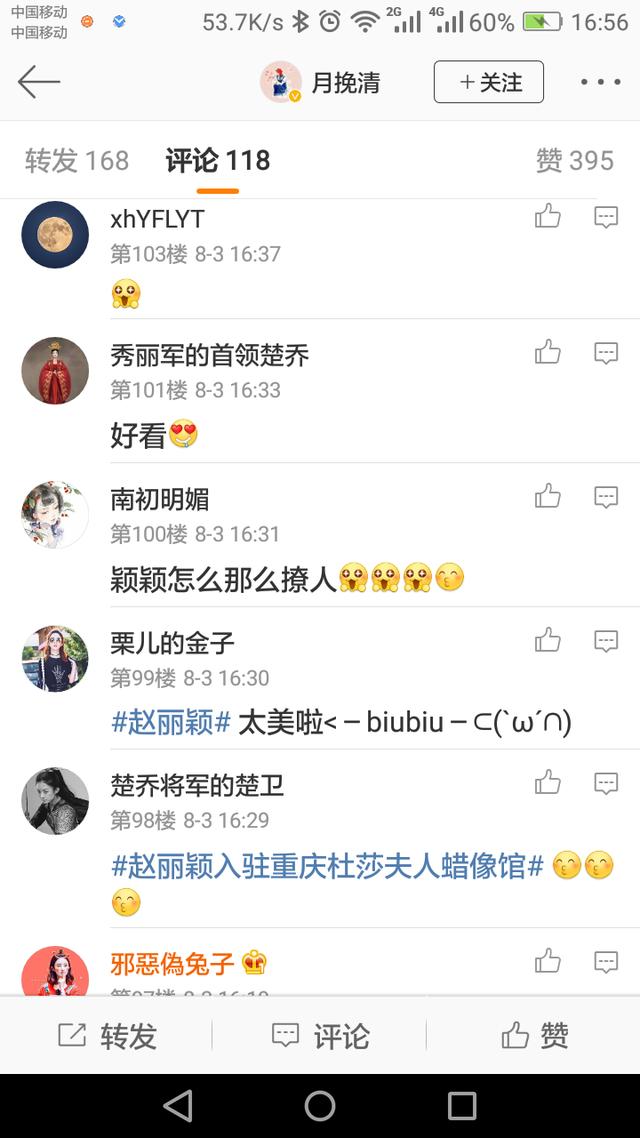The image size is (640, 1138).
Task: Reply to 楚乔将军的楚卫's comment
Action: click(606, 783)
